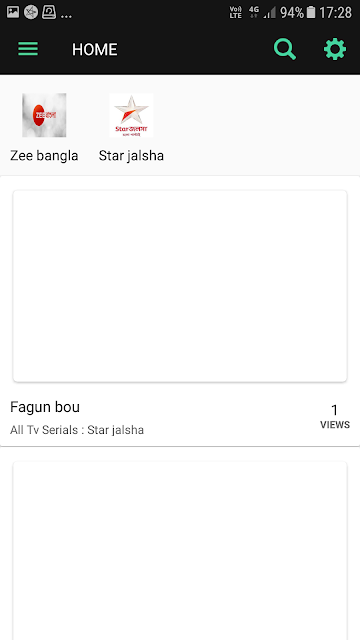
Task: Select the Zee bangla channel
Action: click(44, 127)
